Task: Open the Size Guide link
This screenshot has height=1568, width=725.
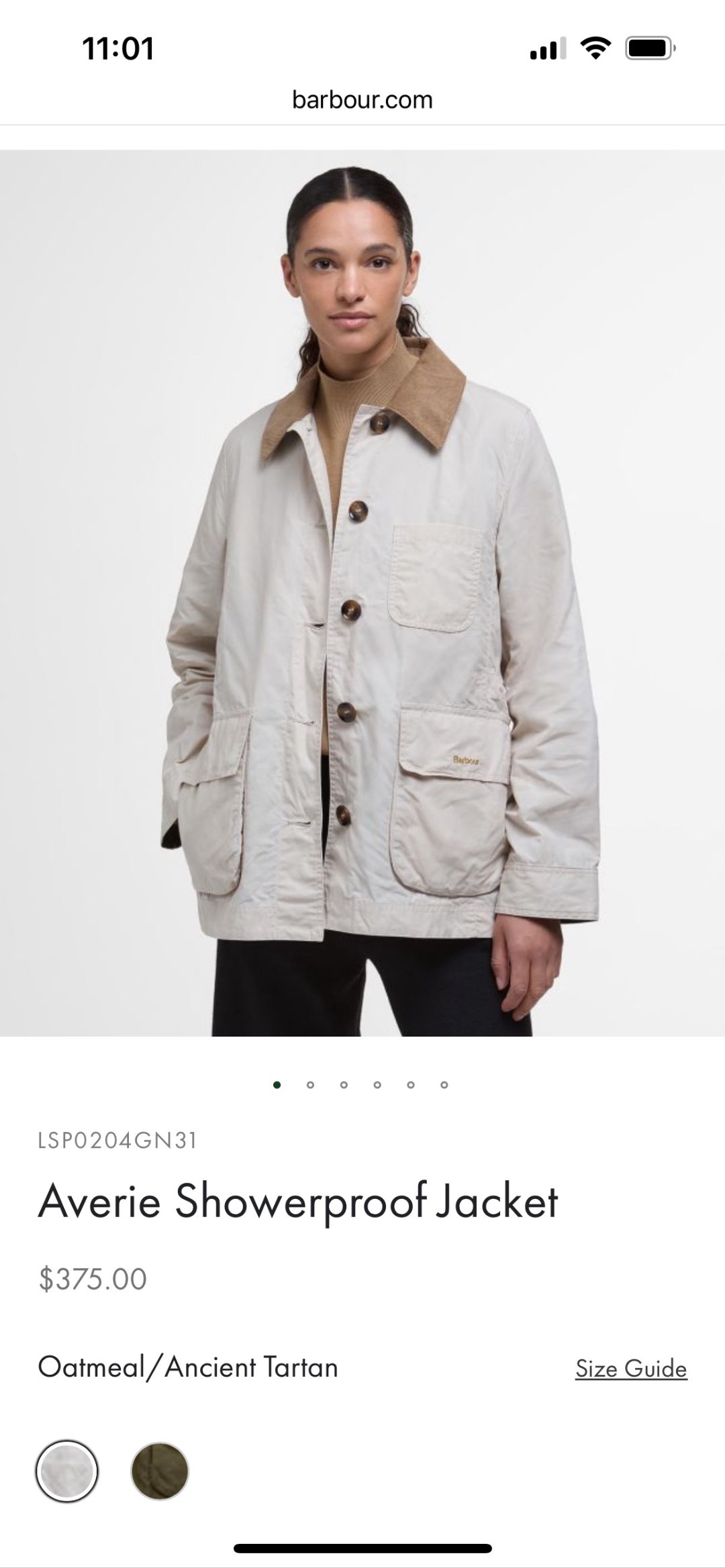Action: 630,1368
